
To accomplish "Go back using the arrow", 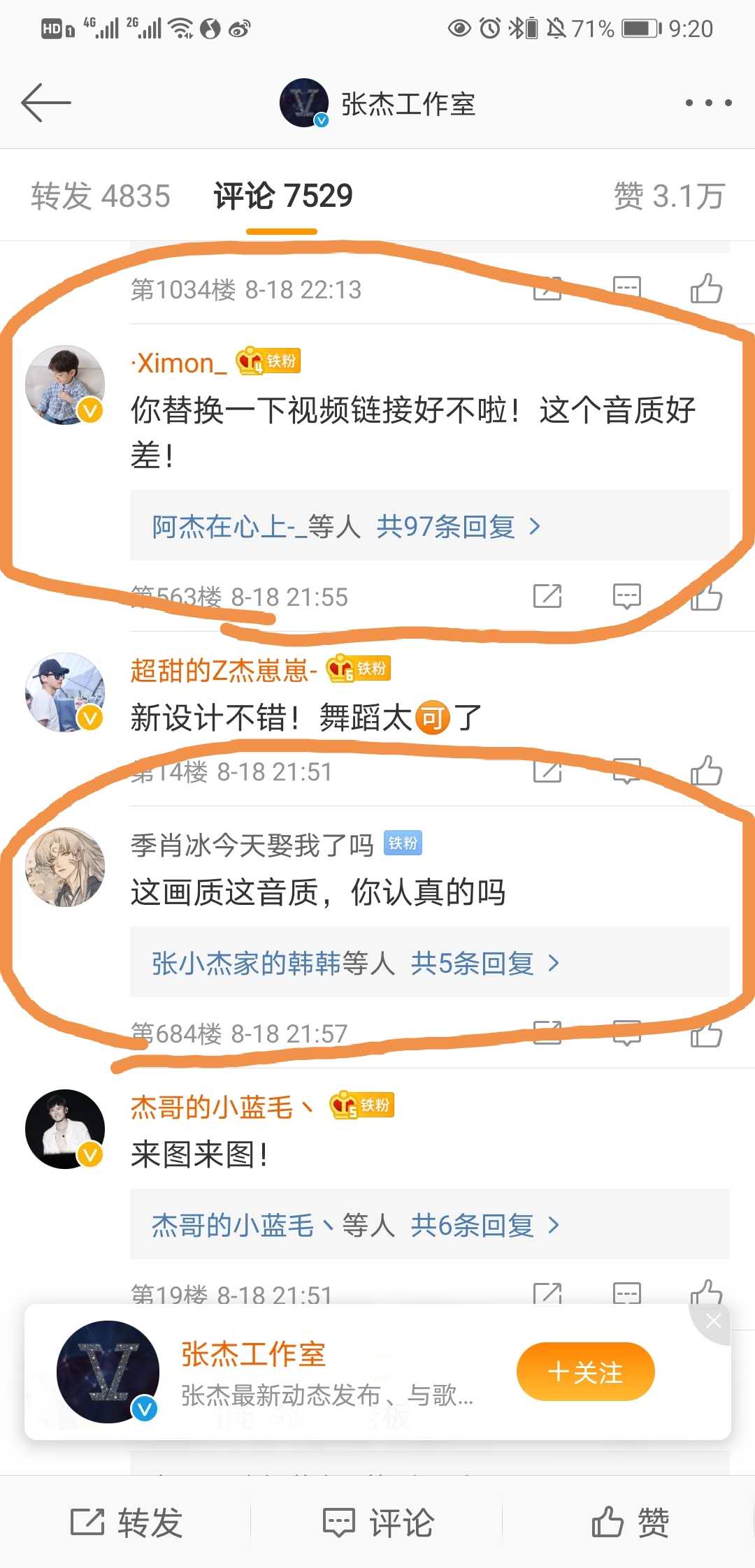I will [46, 103].
